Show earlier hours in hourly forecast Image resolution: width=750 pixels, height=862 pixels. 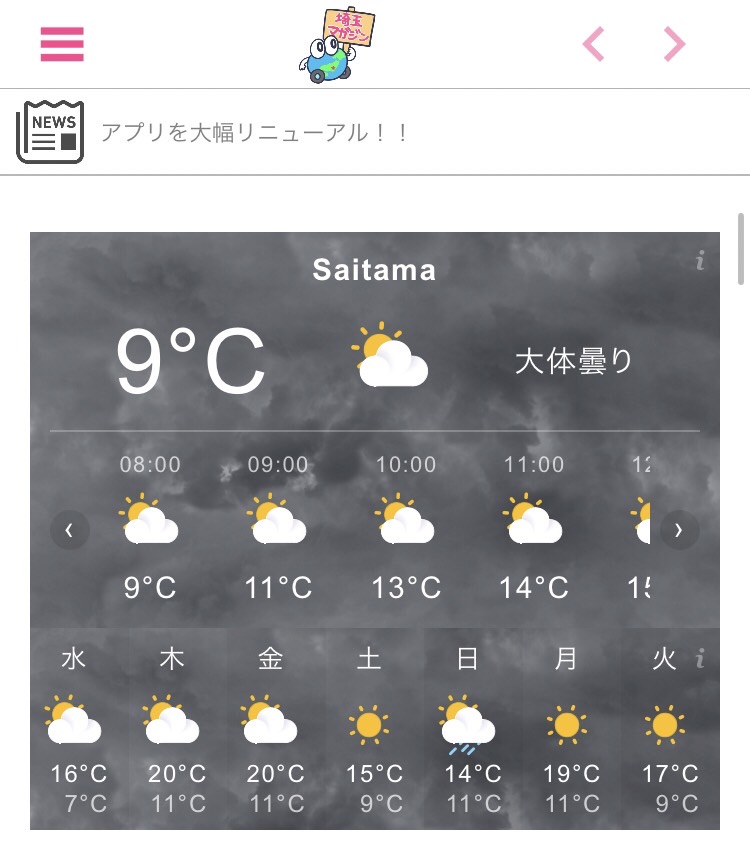[x=69, y=530]
